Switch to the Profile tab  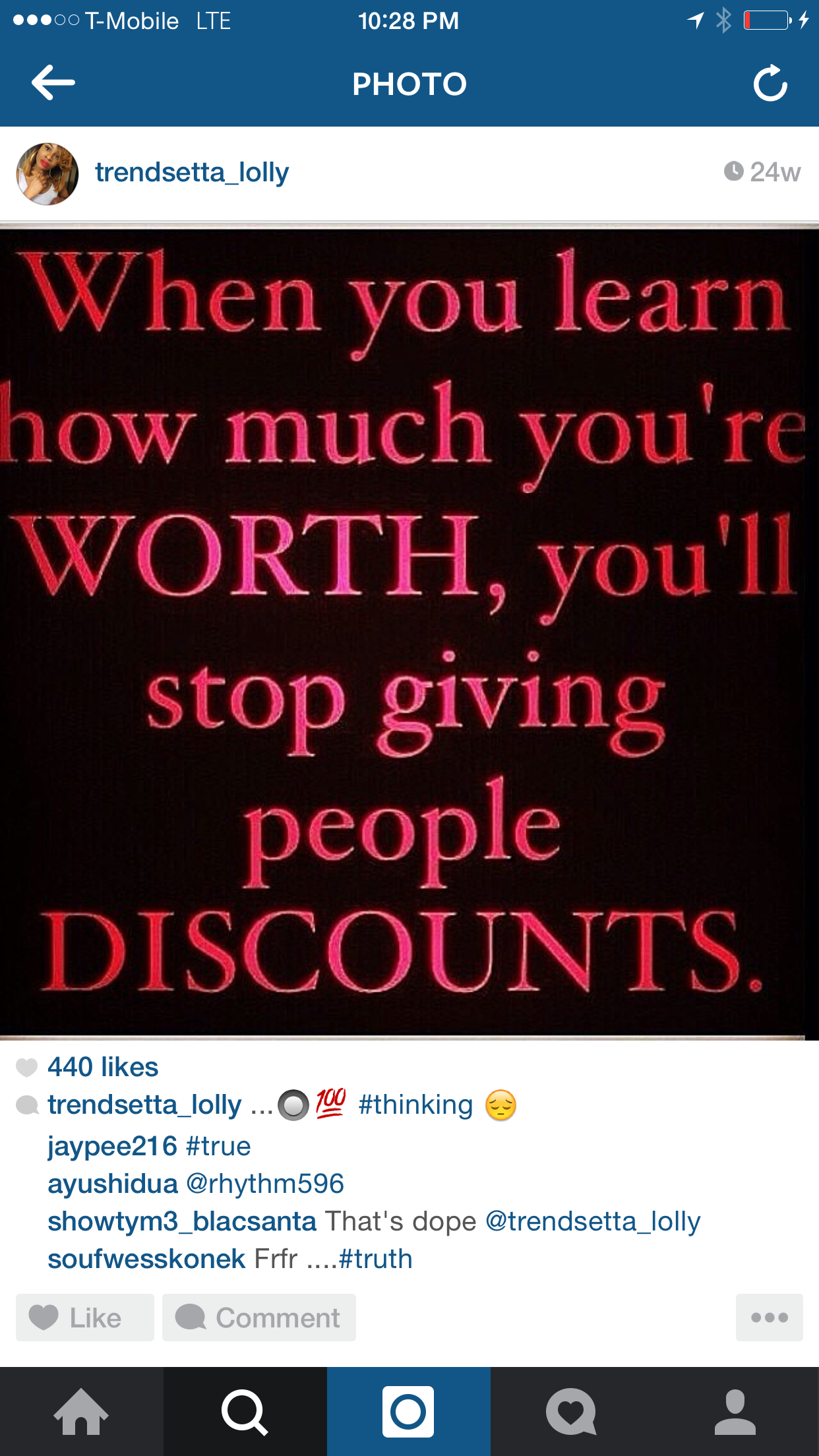[735, 1412]
